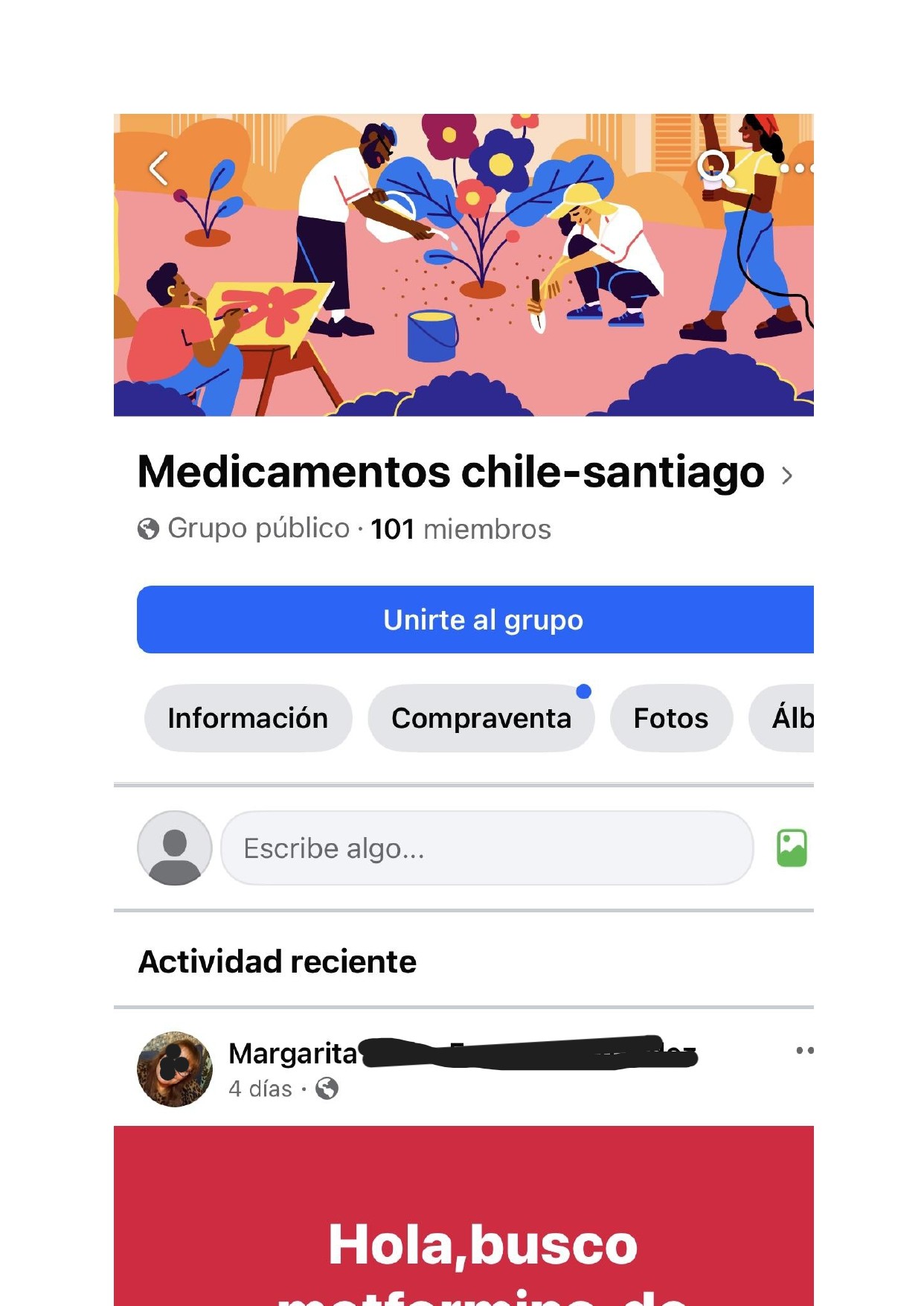Open the Álbumes chip

790,718
